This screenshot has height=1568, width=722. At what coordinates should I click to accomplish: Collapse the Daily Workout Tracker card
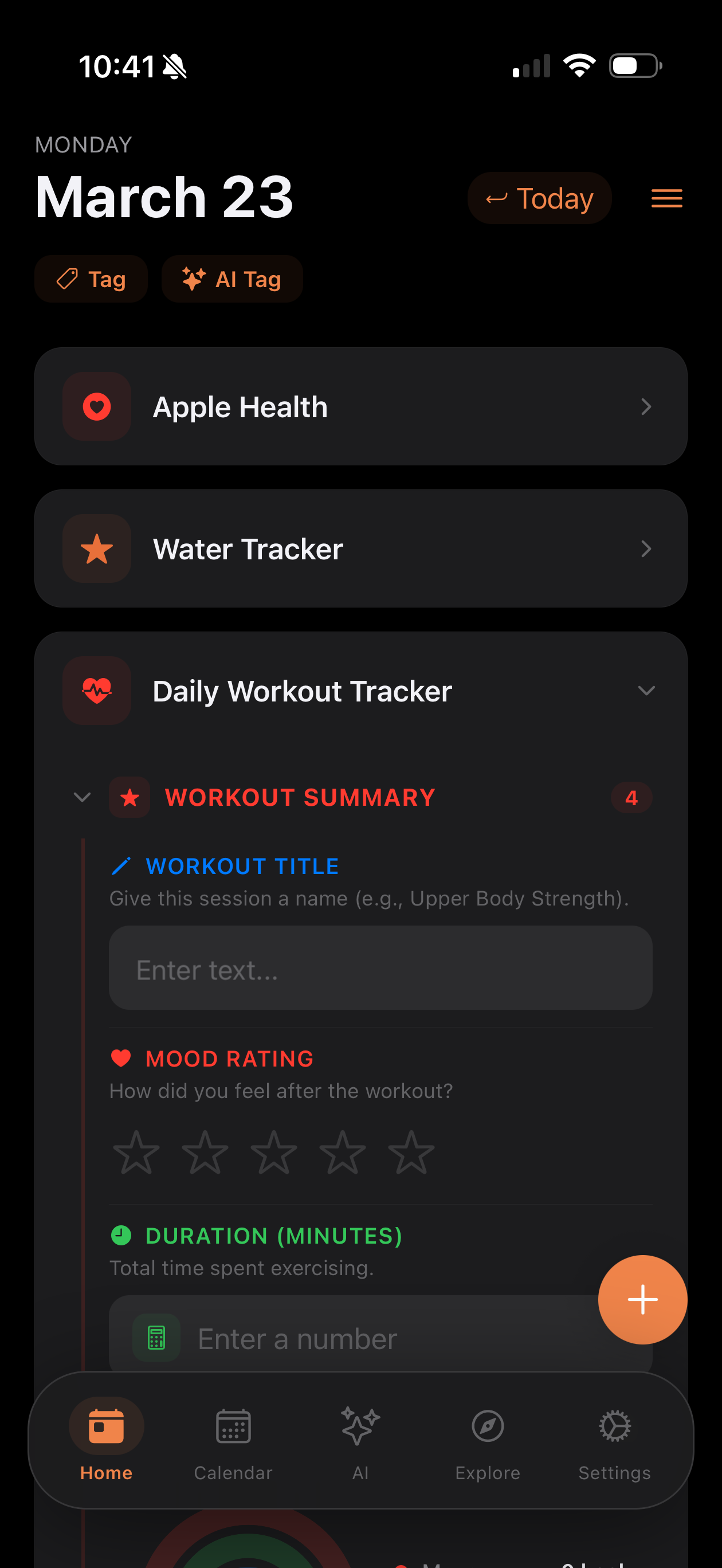[647, 690]
